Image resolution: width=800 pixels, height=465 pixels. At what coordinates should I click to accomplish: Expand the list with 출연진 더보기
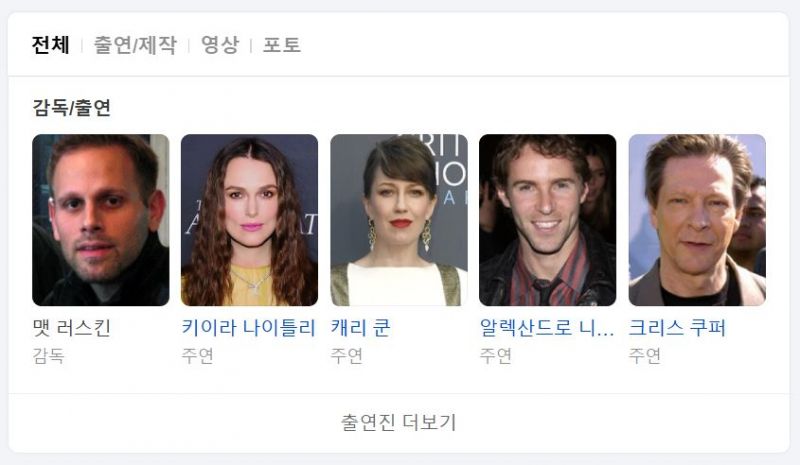tap(399, 422)
